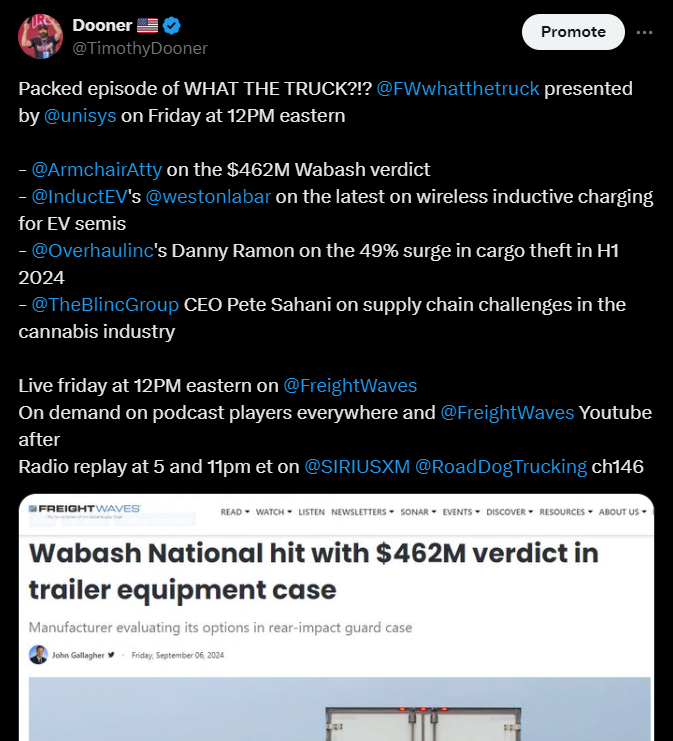The height and width of the screenshot is (741, 673).
Task: Open Dooner's profile avatar
Action: pyautogui.click(x=39, y=36)
